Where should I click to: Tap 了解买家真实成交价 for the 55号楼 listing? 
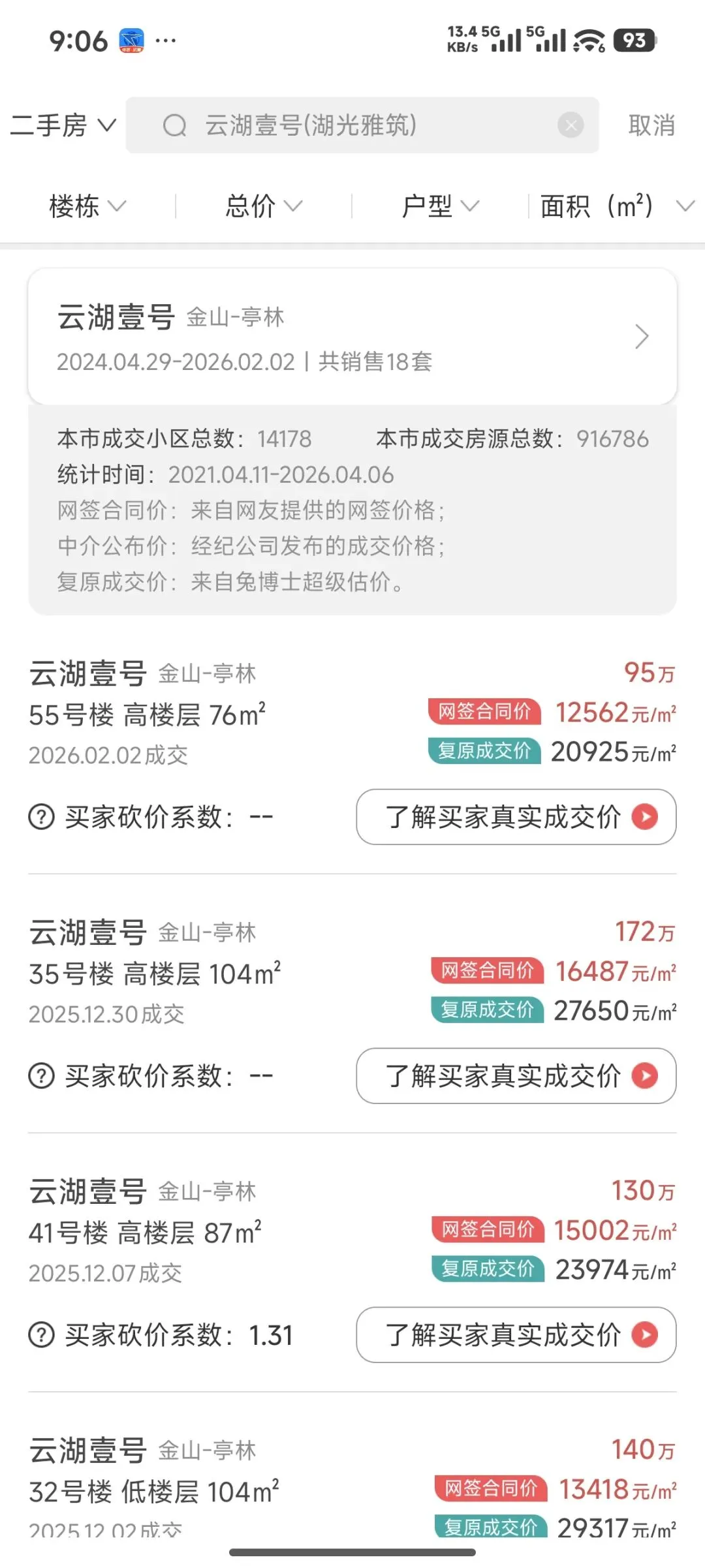click(x=516, y=817)
